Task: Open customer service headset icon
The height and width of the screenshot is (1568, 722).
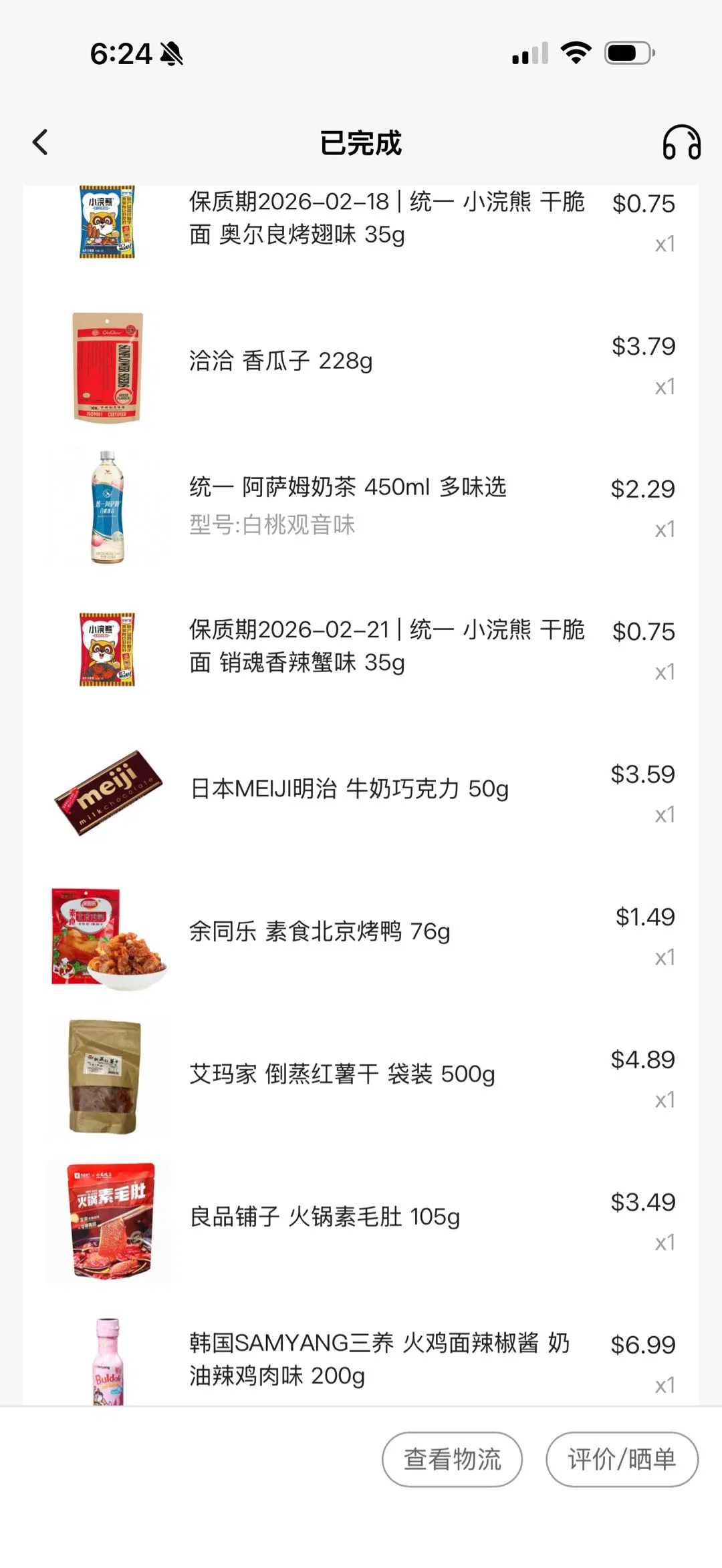Action: [681, 143]
